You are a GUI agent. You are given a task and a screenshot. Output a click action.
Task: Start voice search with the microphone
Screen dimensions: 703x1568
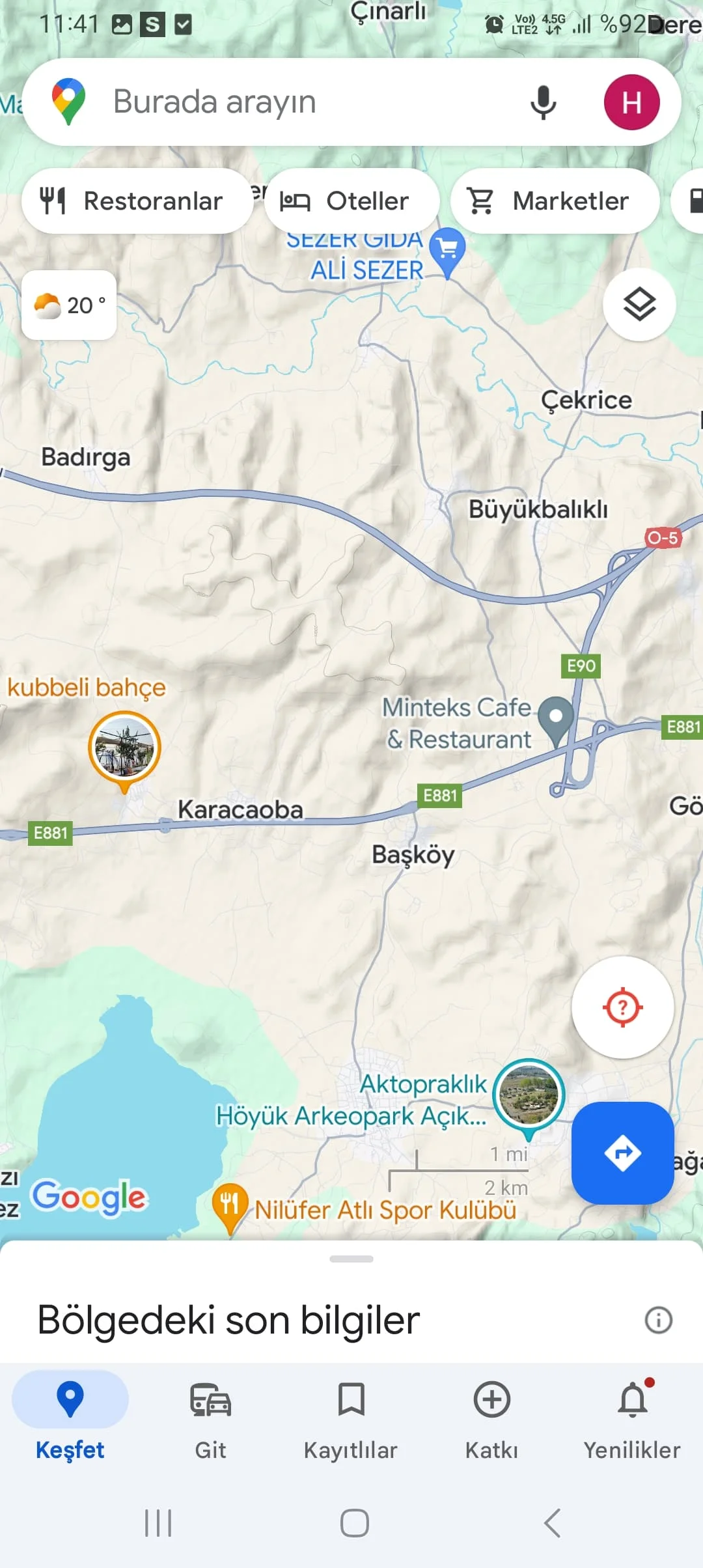click(x=543, y=102)
